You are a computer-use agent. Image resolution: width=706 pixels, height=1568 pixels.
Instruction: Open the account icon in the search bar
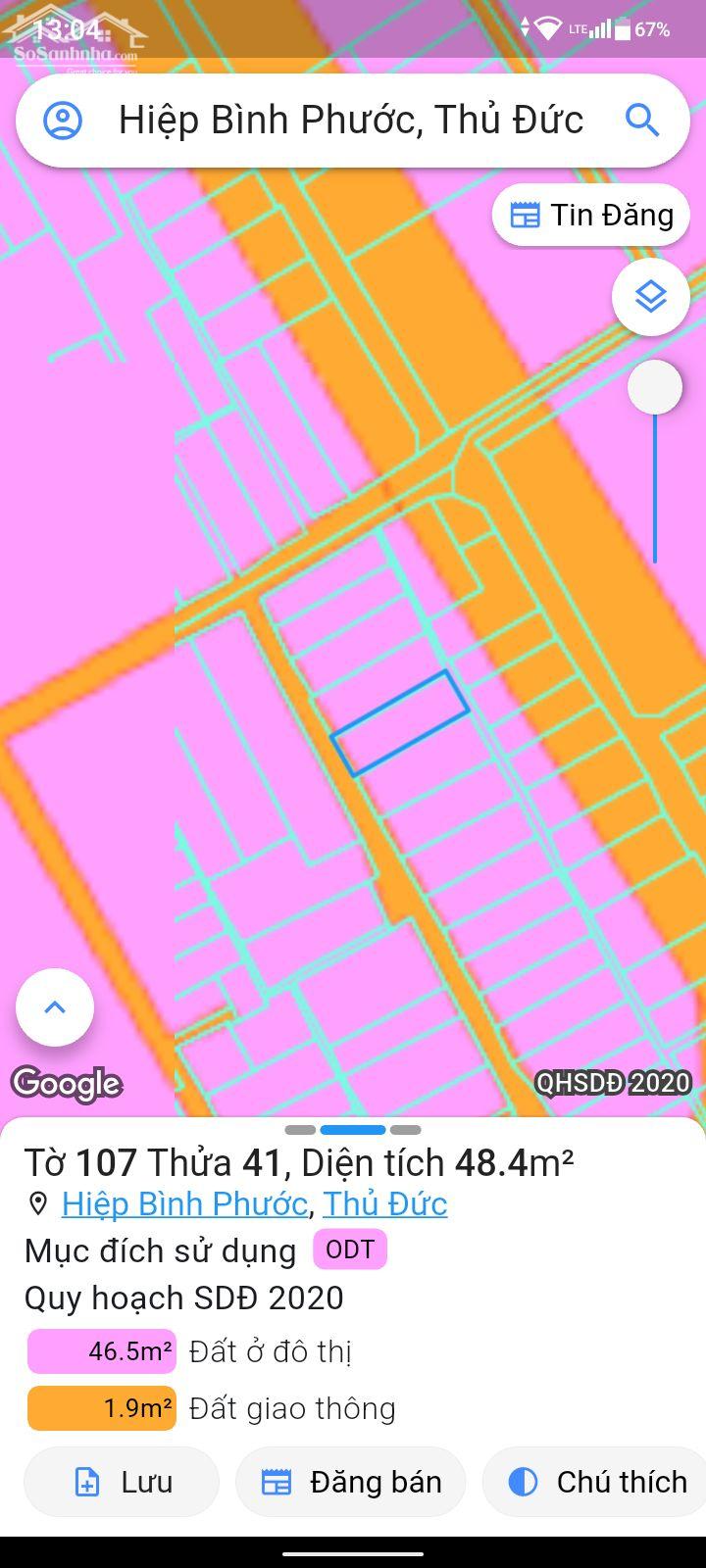pyautogui.click(x=64, y=119)
